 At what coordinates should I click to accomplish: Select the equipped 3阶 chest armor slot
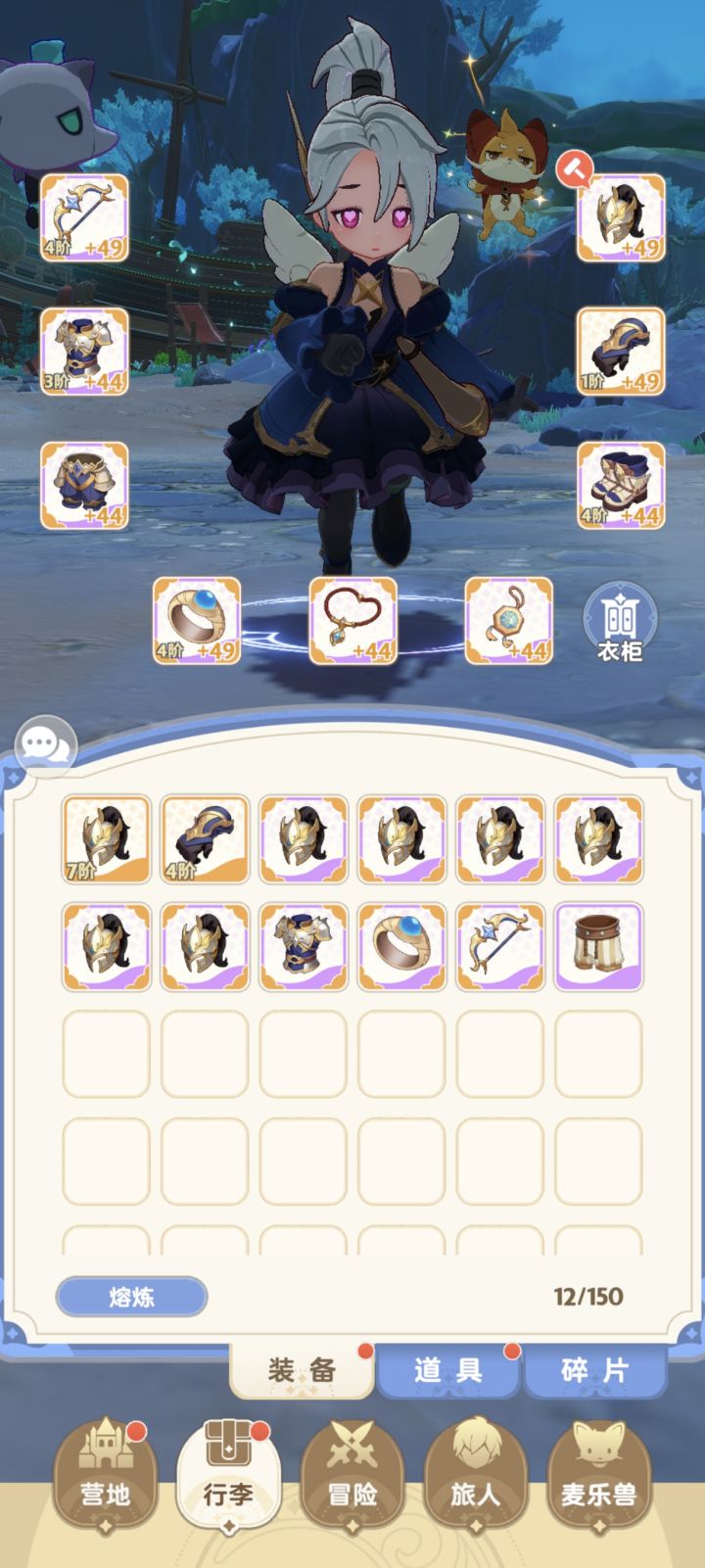point(84,352)
